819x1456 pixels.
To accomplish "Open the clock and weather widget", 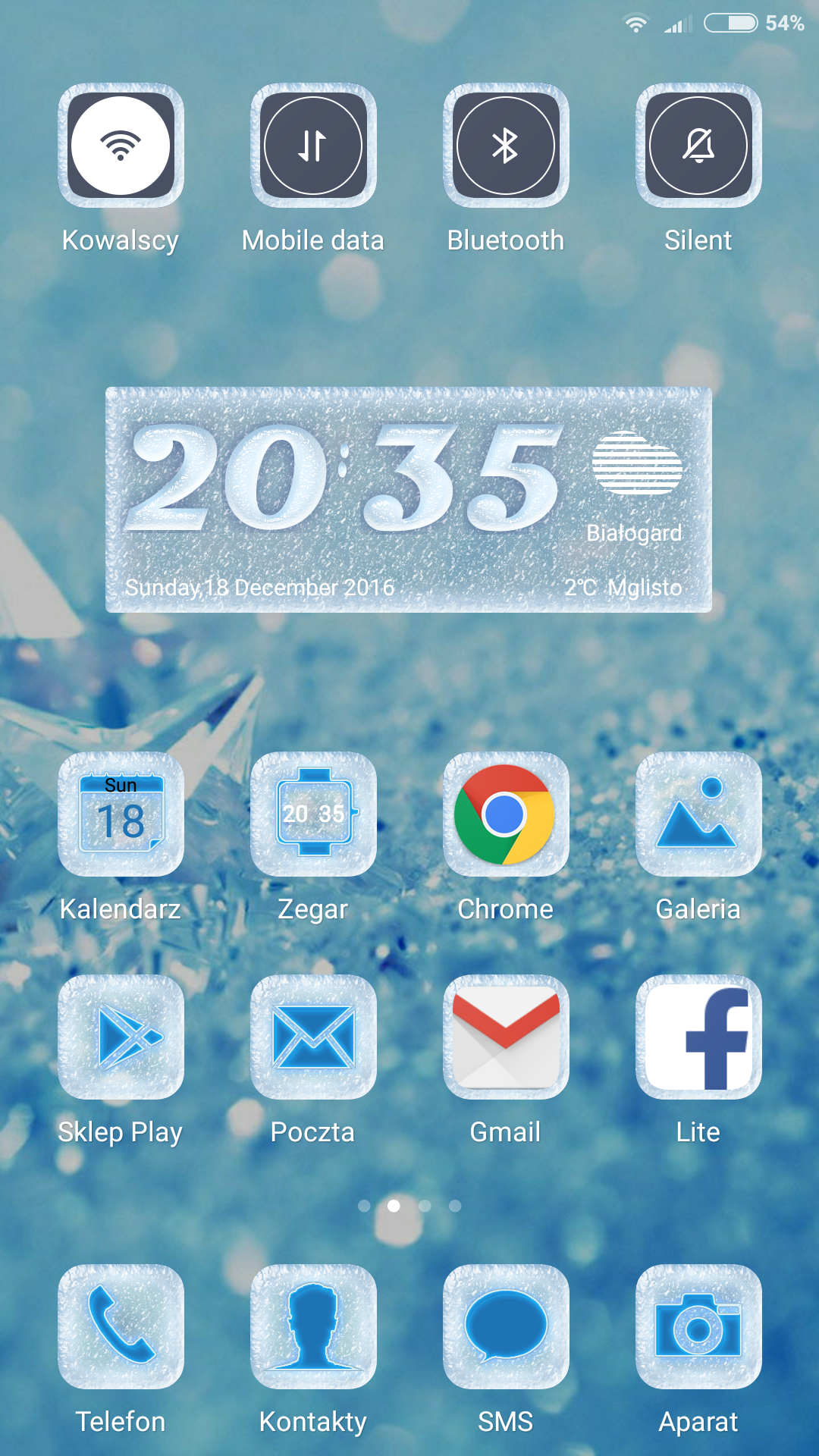I will 408,499.
